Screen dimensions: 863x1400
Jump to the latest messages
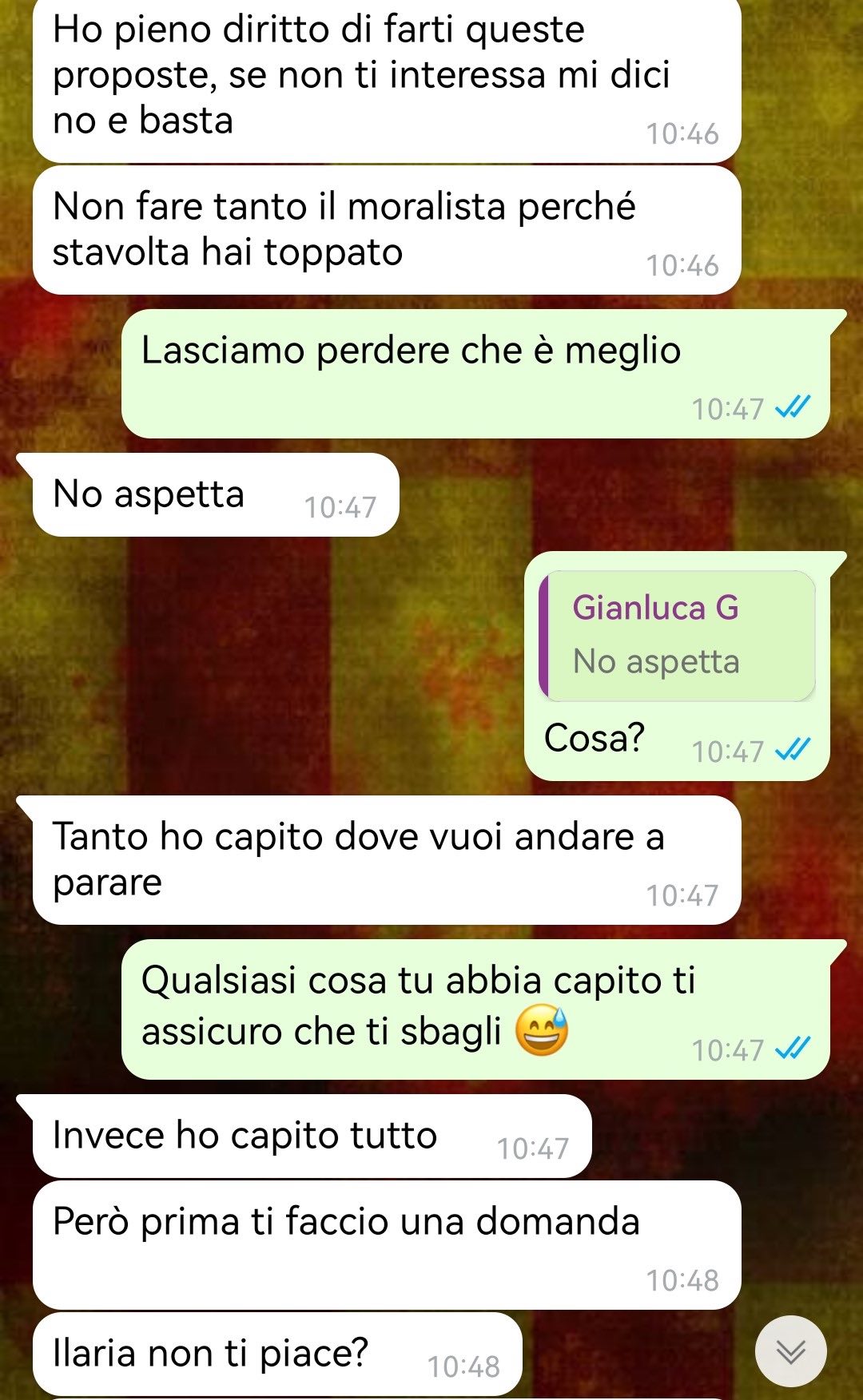[790, 1351]
